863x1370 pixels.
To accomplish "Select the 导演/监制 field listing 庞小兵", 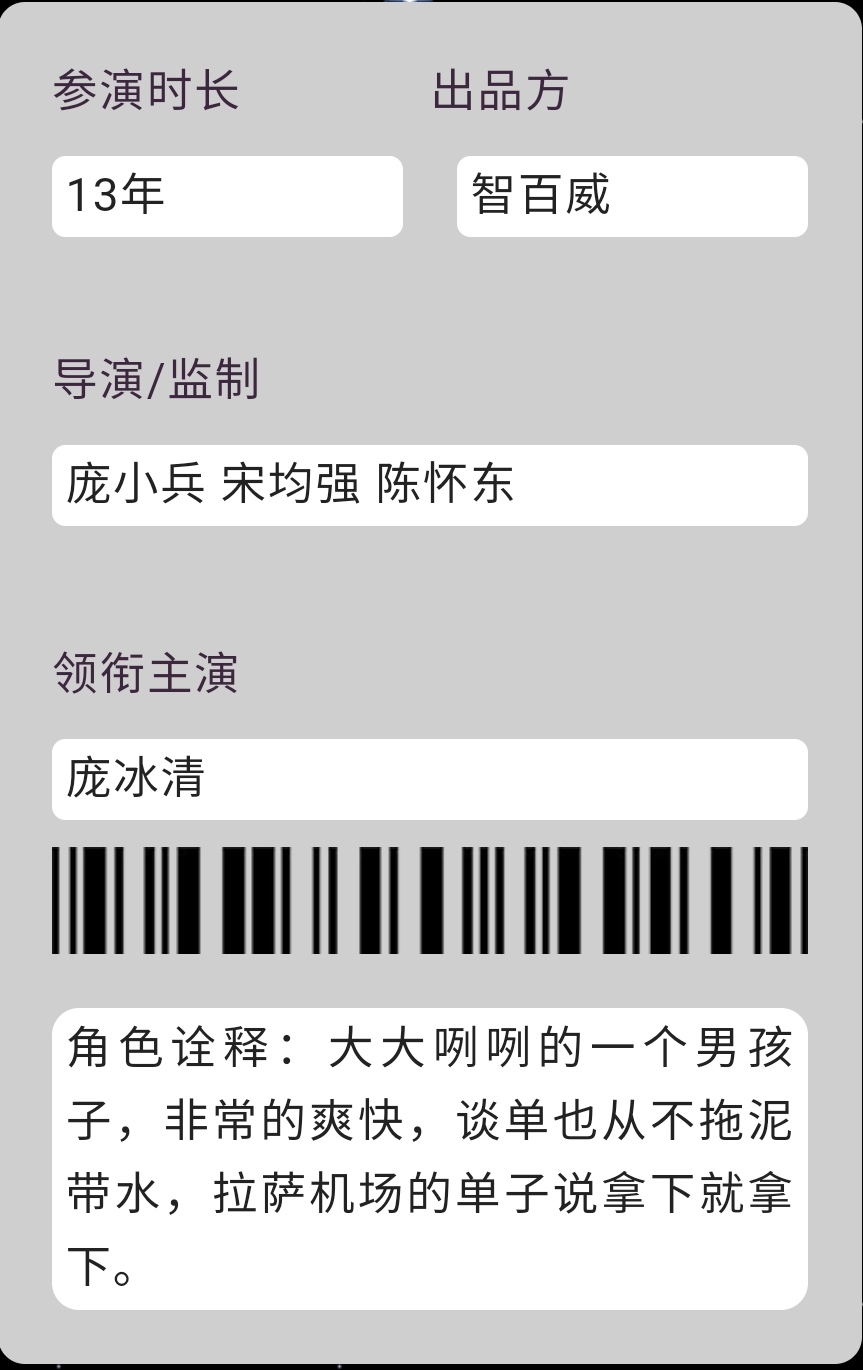I will pyautogui.click(x=429, y=485).
